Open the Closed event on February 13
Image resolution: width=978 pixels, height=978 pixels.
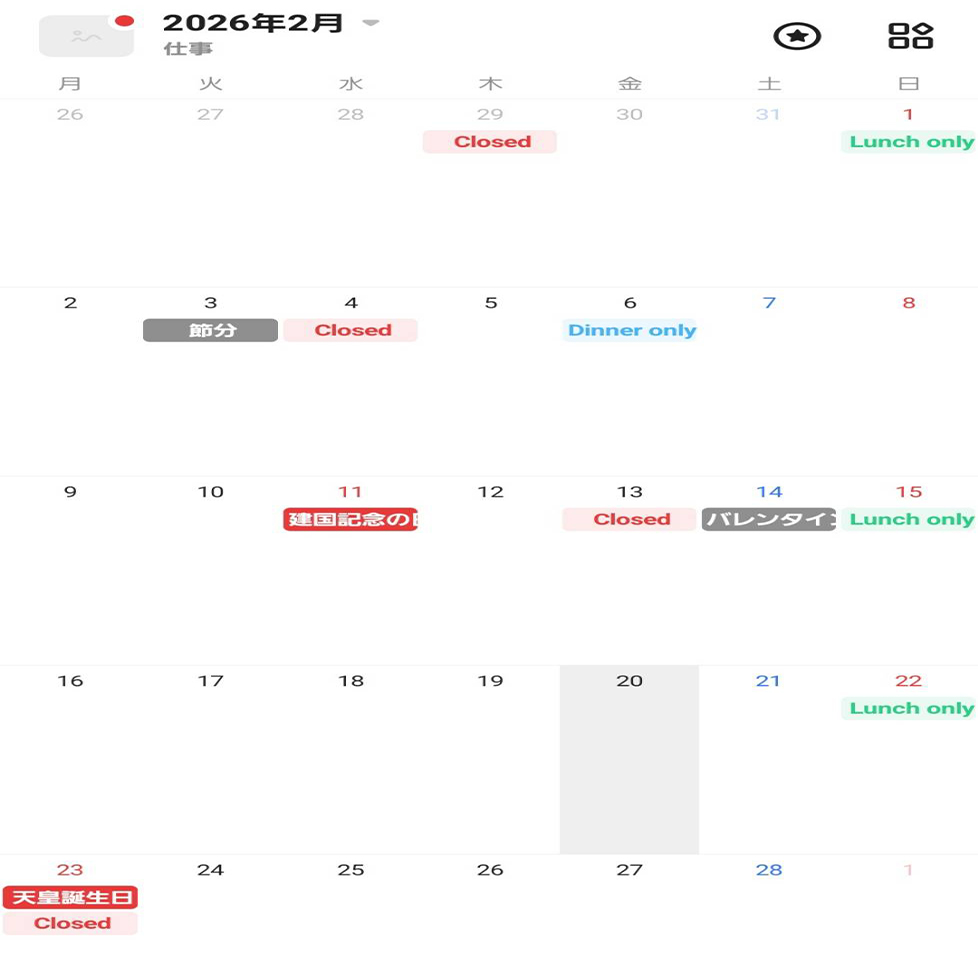click(630, 519)
